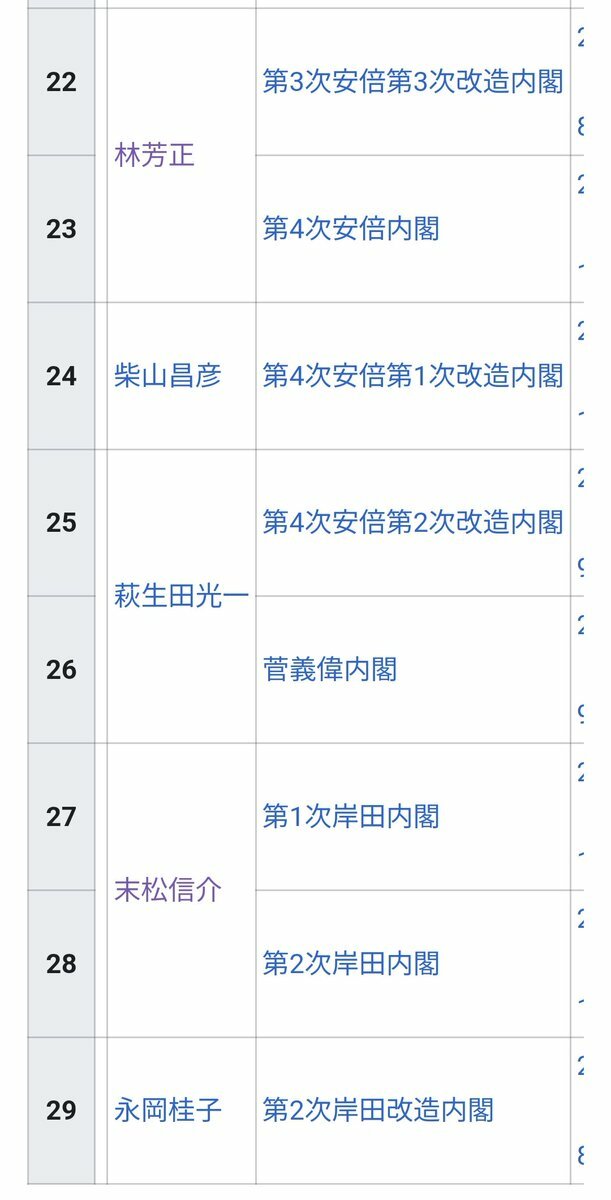The width and height of the screenshot is (611, 1200).
Task: Open the 林芳正 link
Action: 155,156
